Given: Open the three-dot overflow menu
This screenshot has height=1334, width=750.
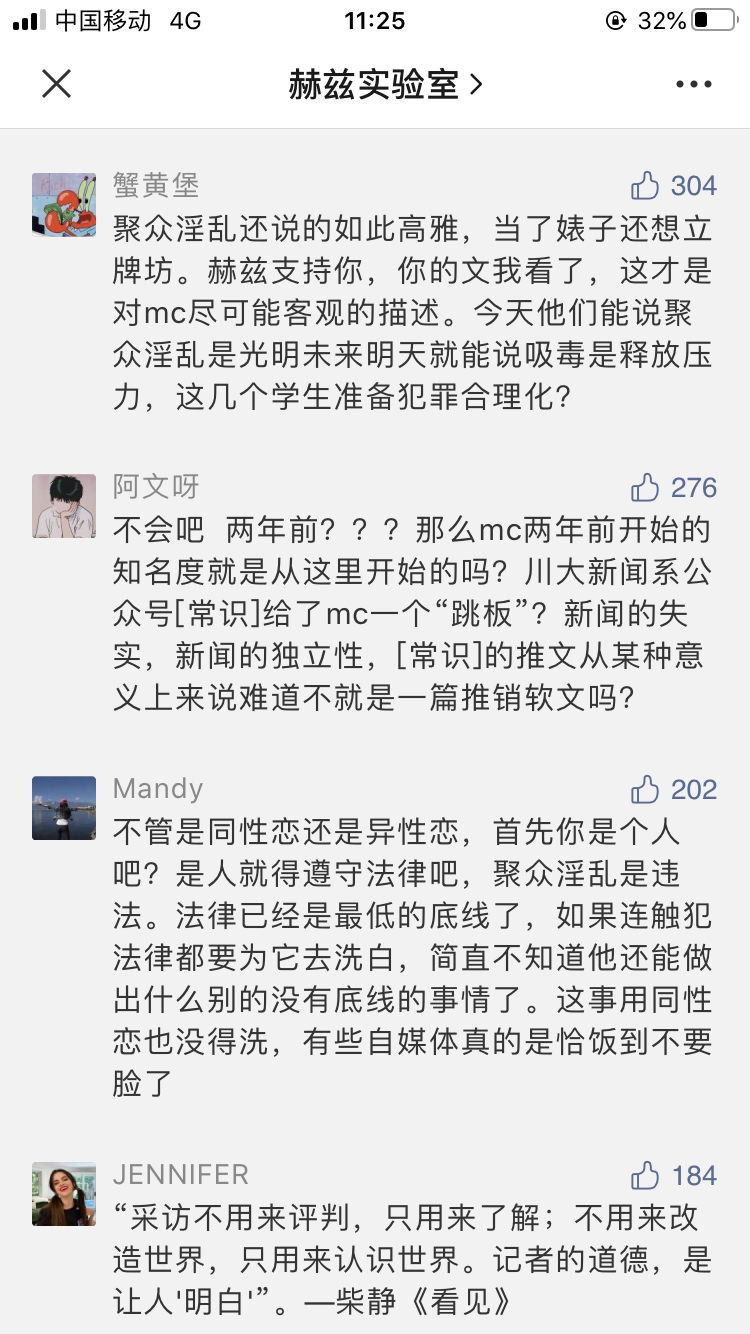Looking at the screenshot, I should (693, 85).
